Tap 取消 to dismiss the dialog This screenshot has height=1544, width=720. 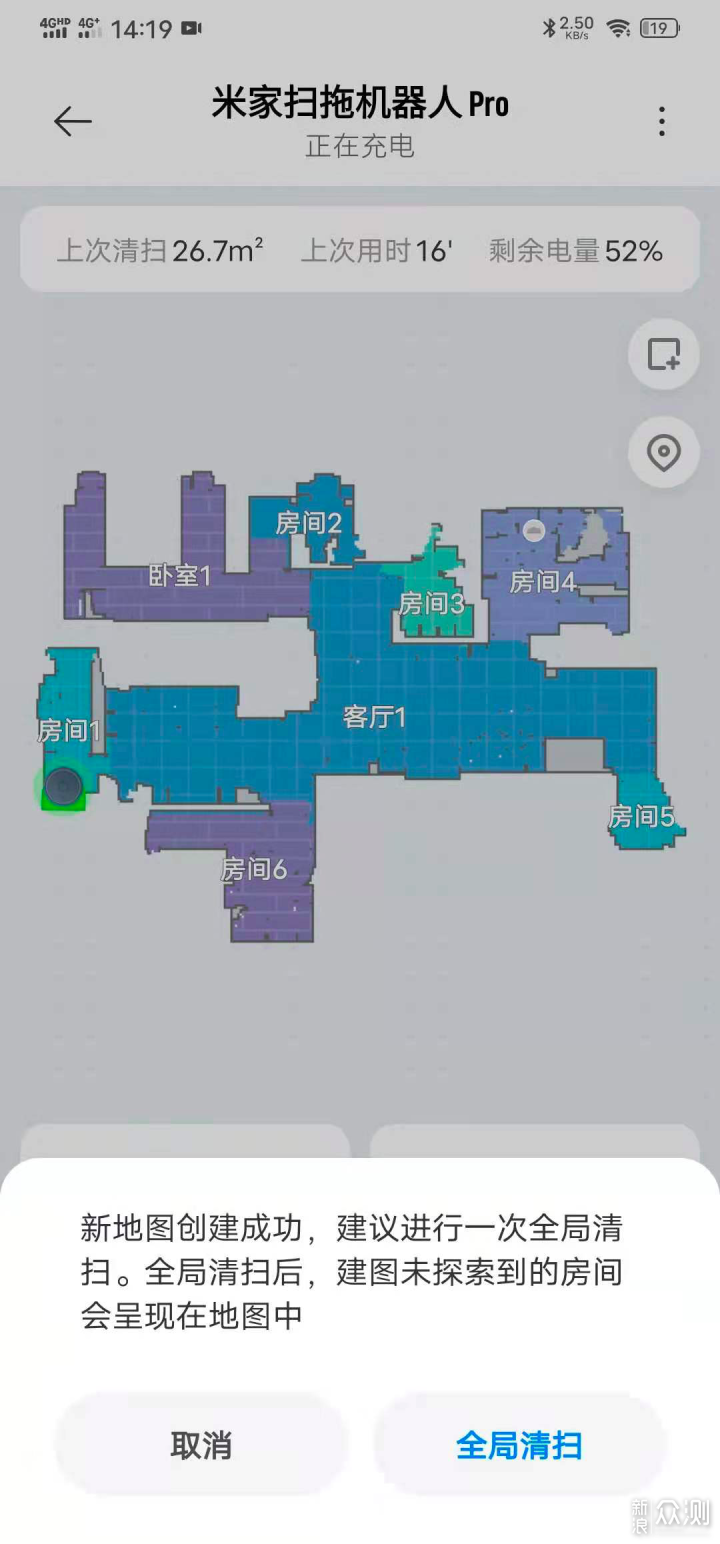pyautogui.click(x=201, y=1445)
